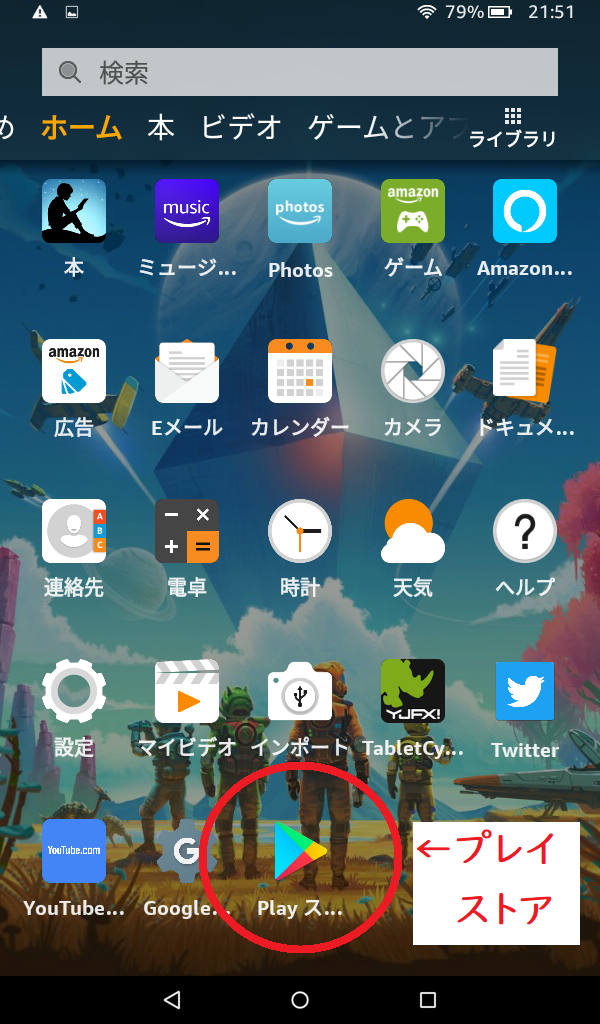Open the 連絡先 contacts app
This screenshot has width=600, height=1024.
point(74,532)
